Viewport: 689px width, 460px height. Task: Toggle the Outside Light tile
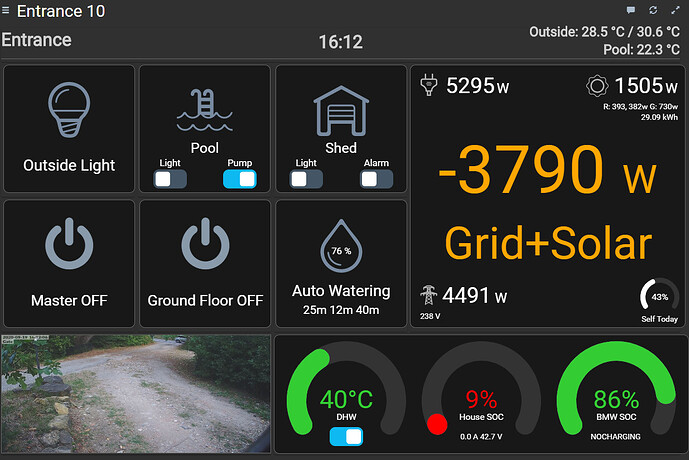click(69, 129)
